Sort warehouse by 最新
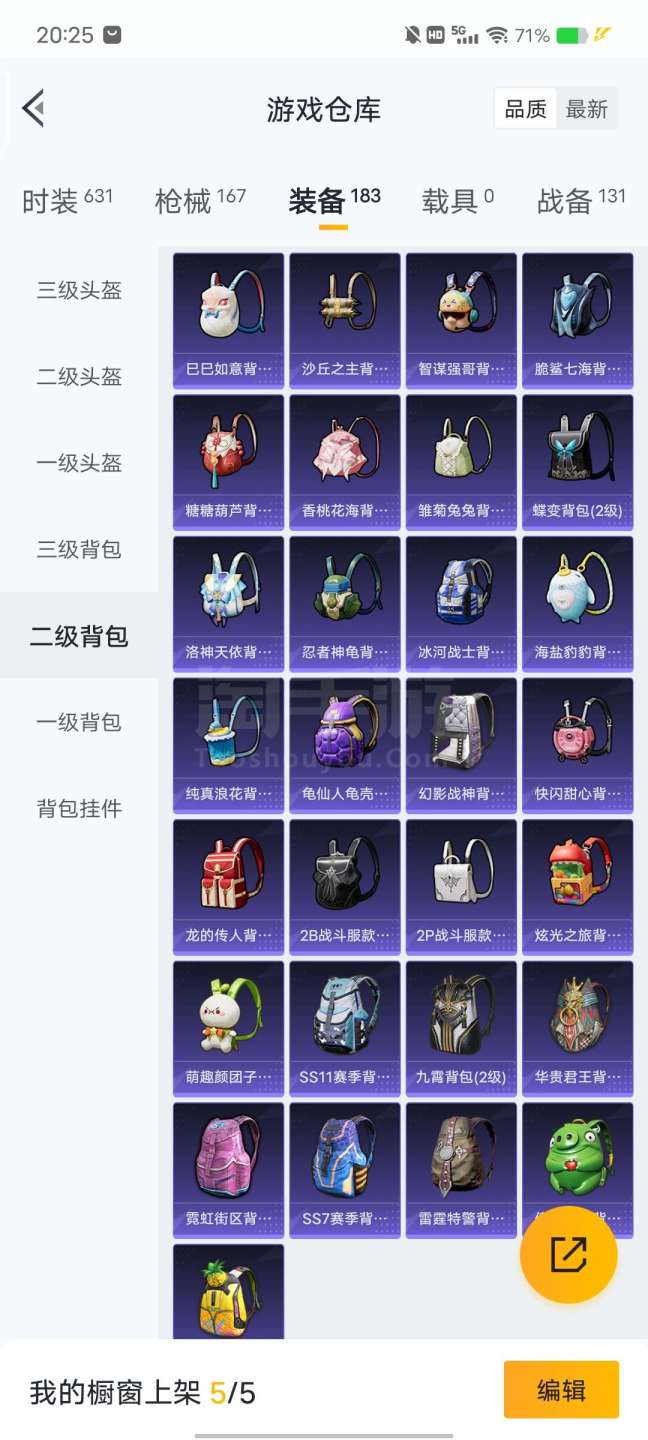This screenshot has height=1440, width=648. (x=586, y=109)
